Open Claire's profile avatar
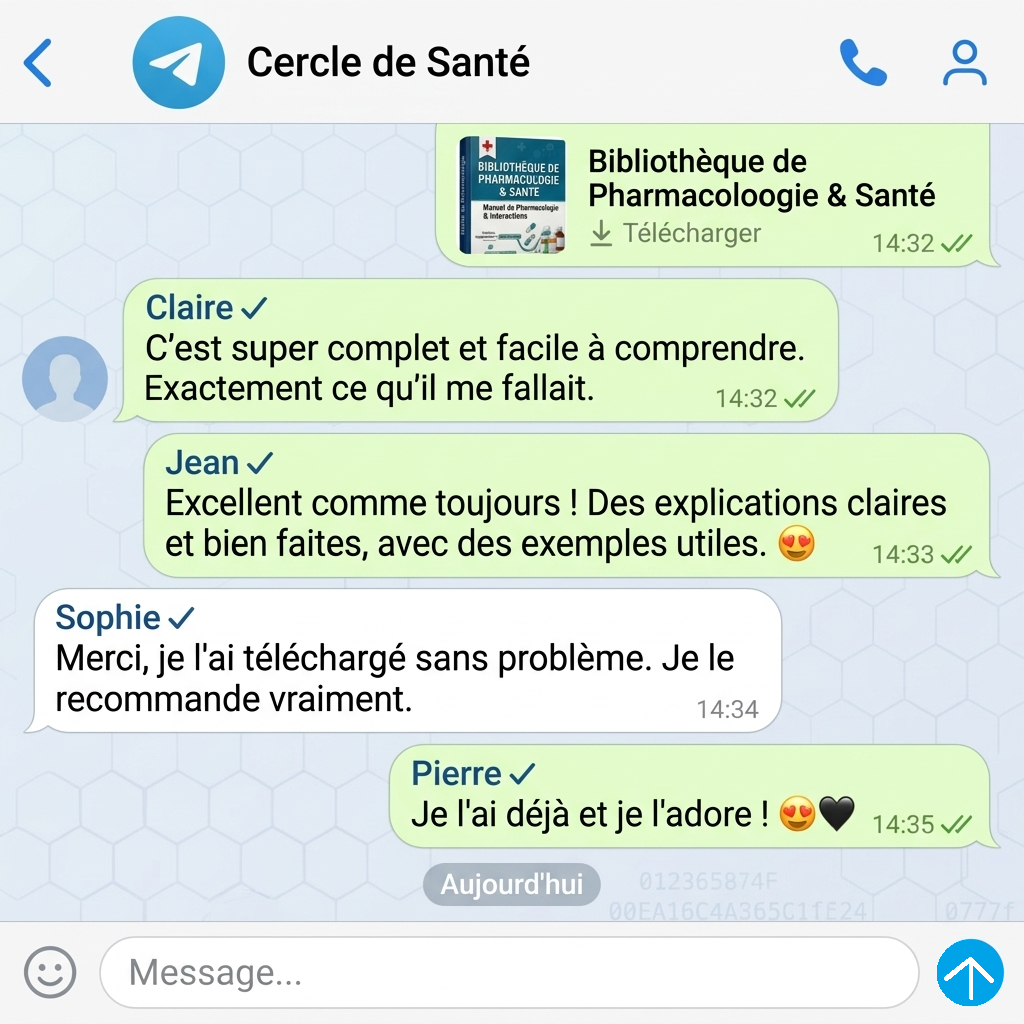 [65, 379]
